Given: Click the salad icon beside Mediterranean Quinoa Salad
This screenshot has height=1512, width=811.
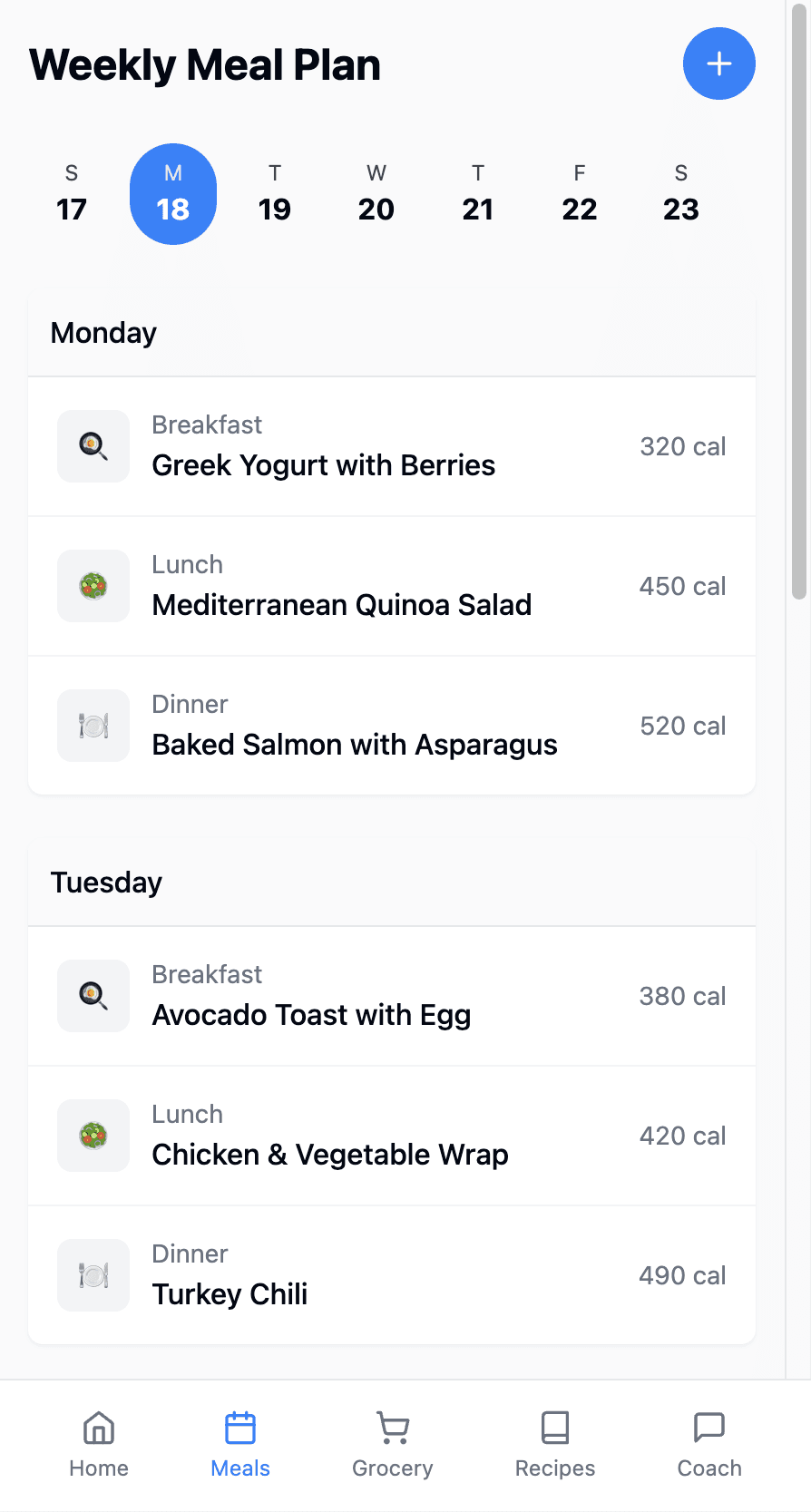Looking at the screenshot, I should point(93,586).
